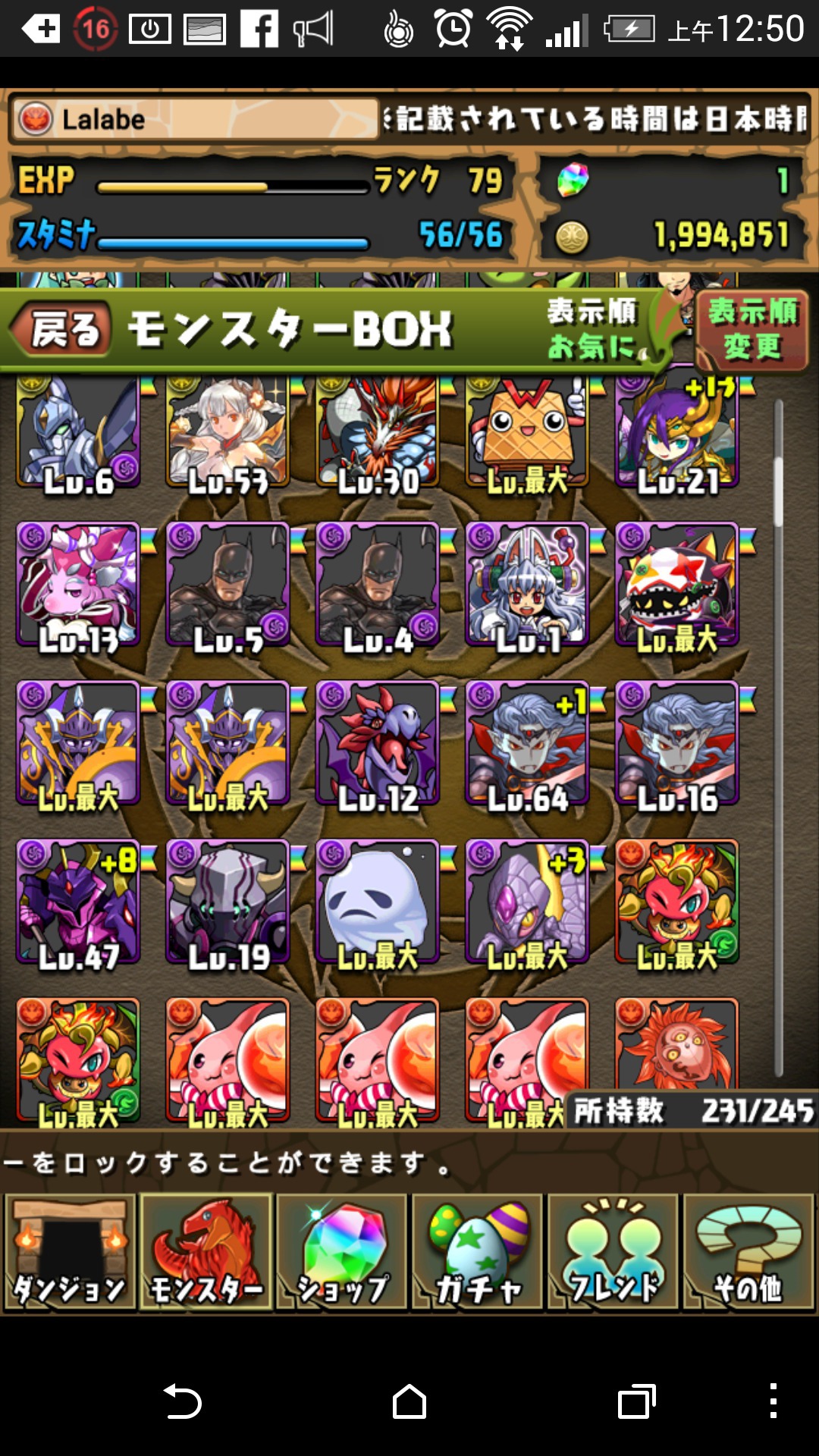The height and width of the screenshot is (1456, 819).
Task: Select the Lv.6 blue armored knight monster
Action: 78,434
